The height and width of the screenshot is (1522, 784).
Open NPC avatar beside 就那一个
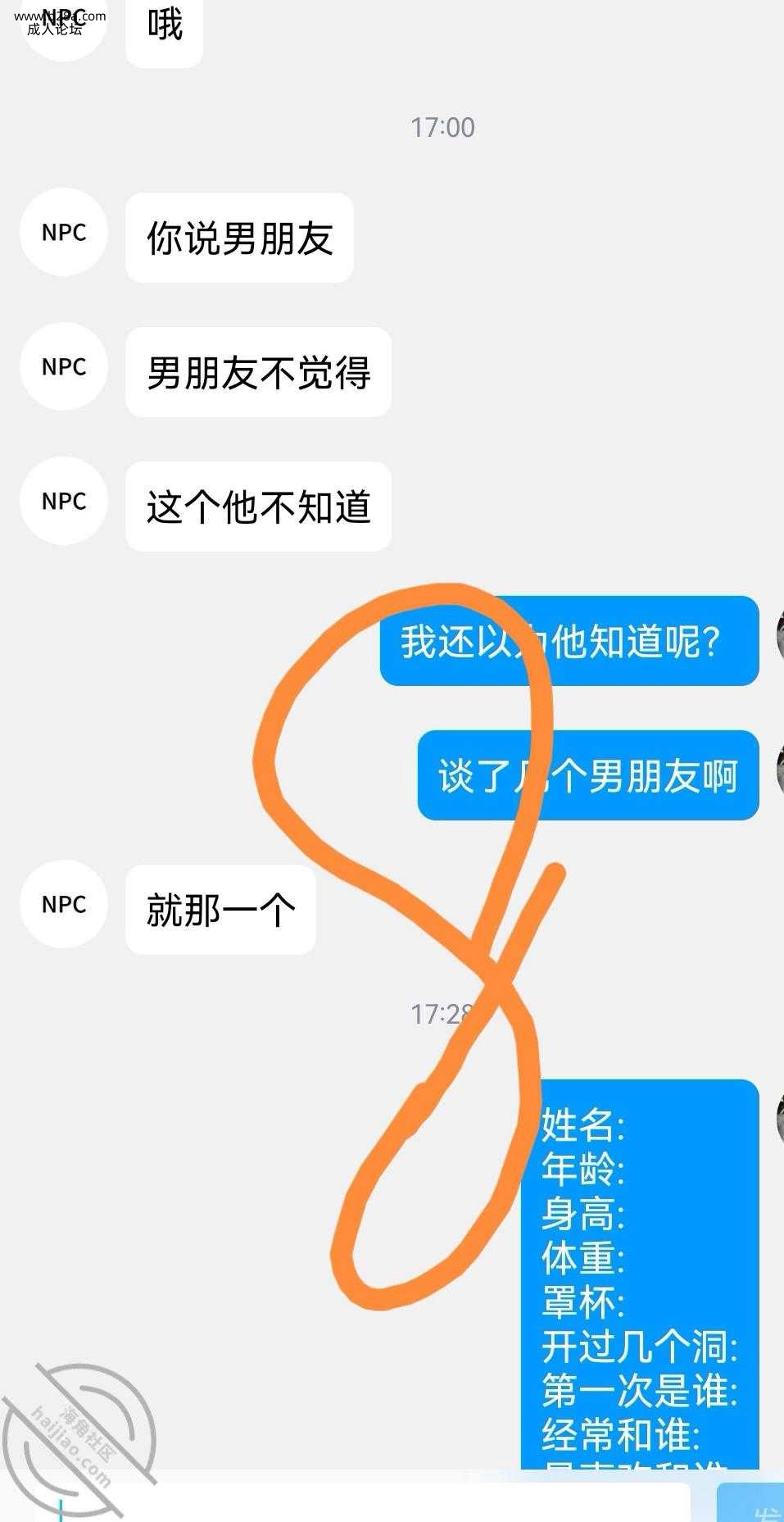64,905
